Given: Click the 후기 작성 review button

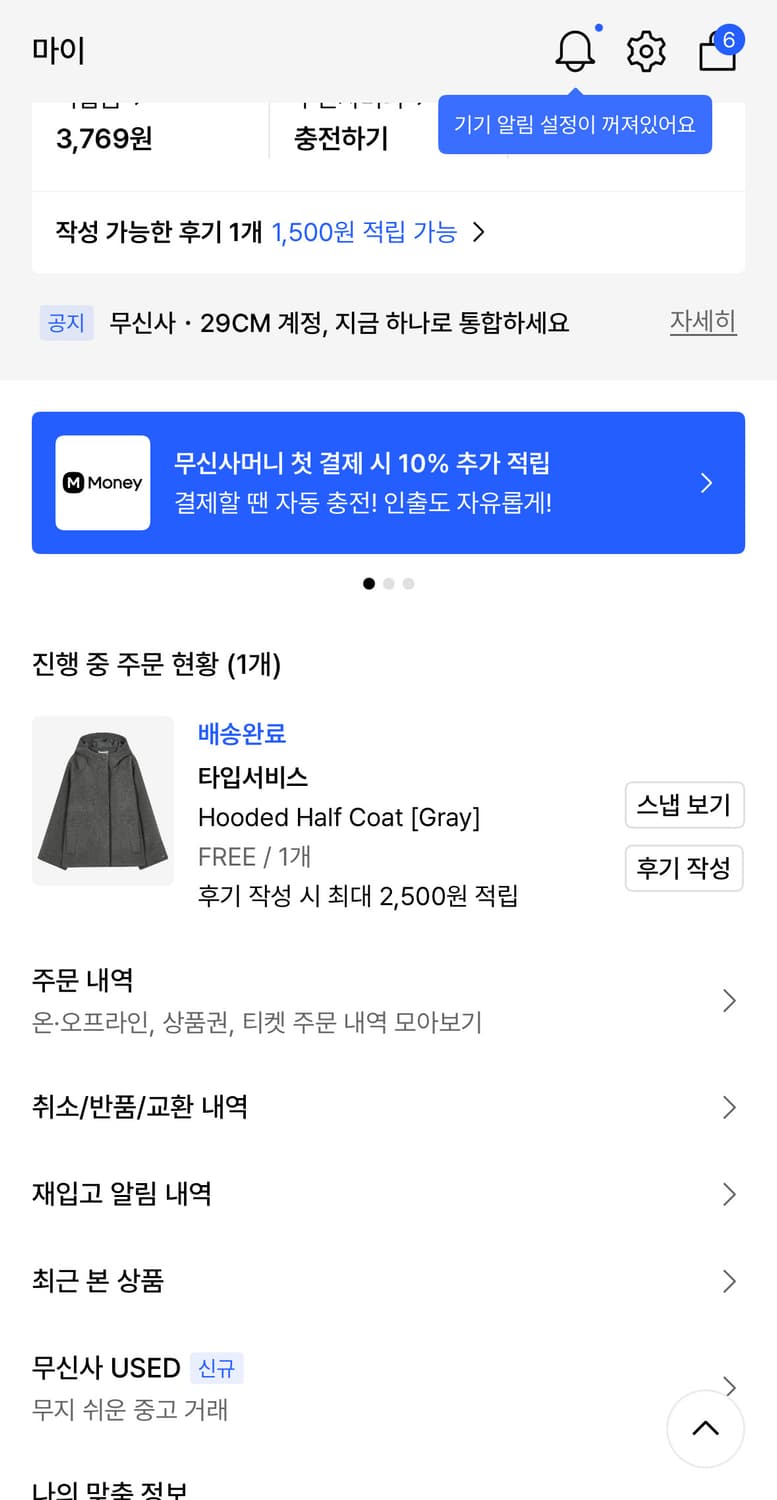Looking at the screenshot, I should coord(684,868).
